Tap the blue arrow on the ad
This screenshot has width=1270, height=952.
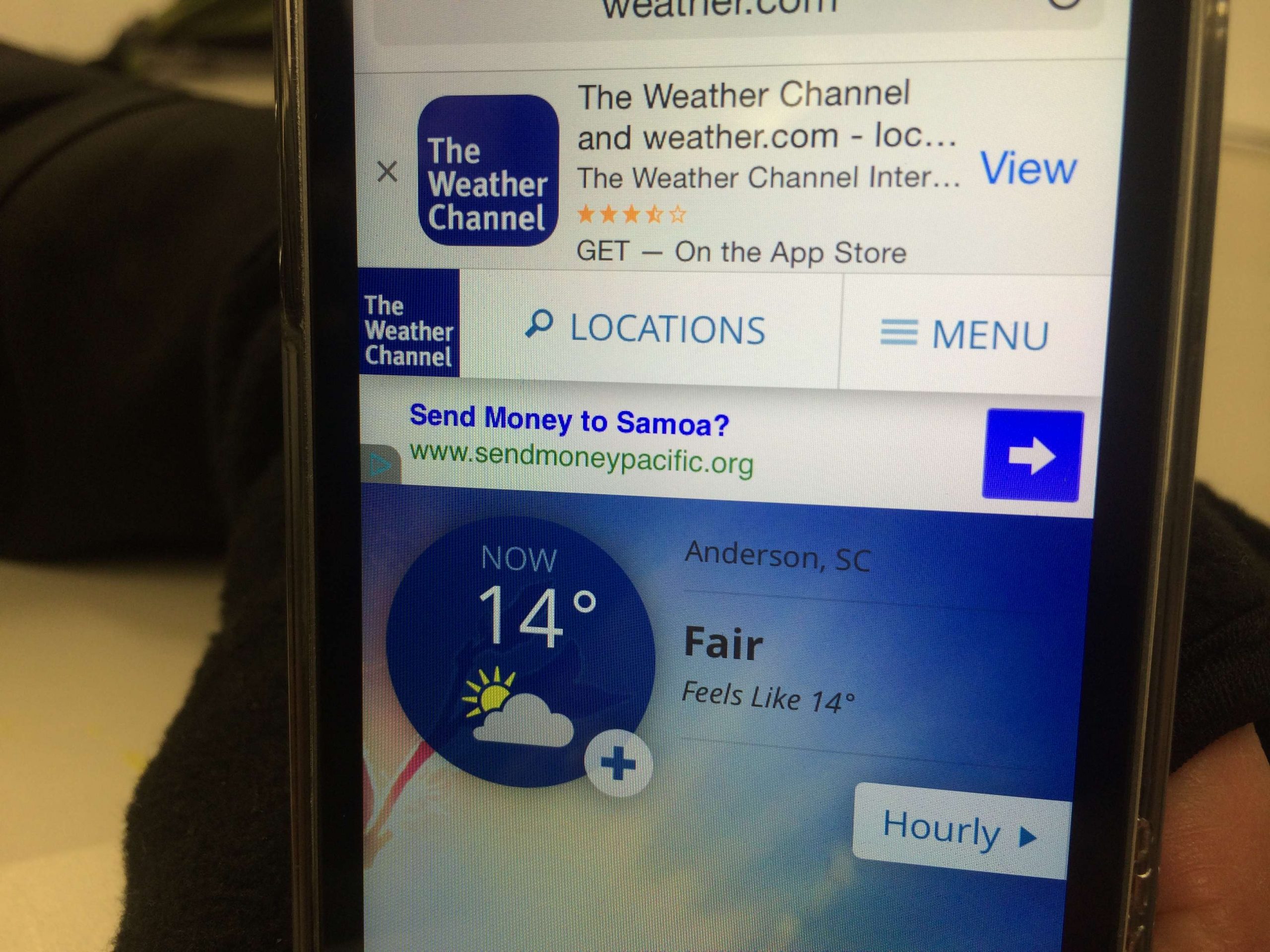pos(1032,456)
